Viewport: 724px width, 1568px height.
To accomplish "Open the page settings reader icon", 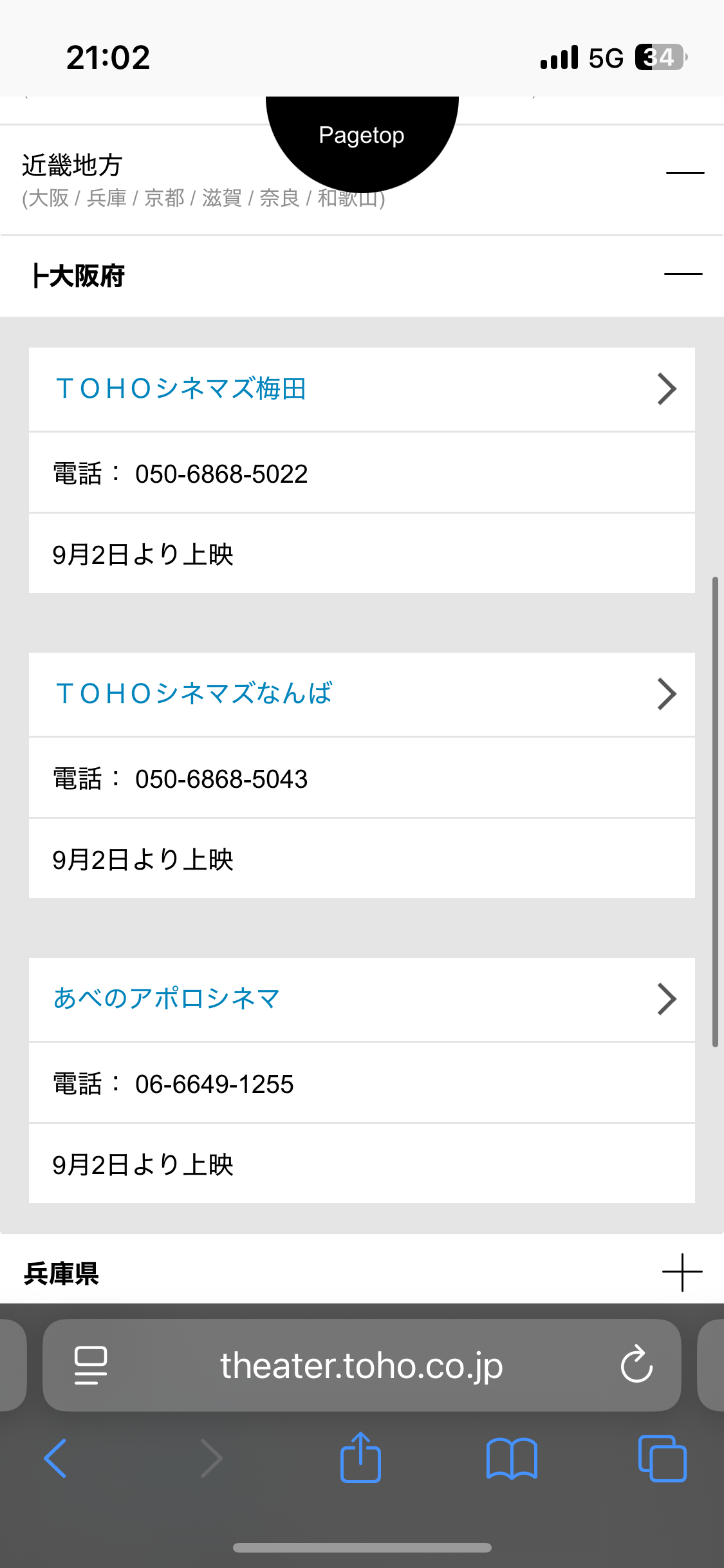I will [x=91, y=1365].
